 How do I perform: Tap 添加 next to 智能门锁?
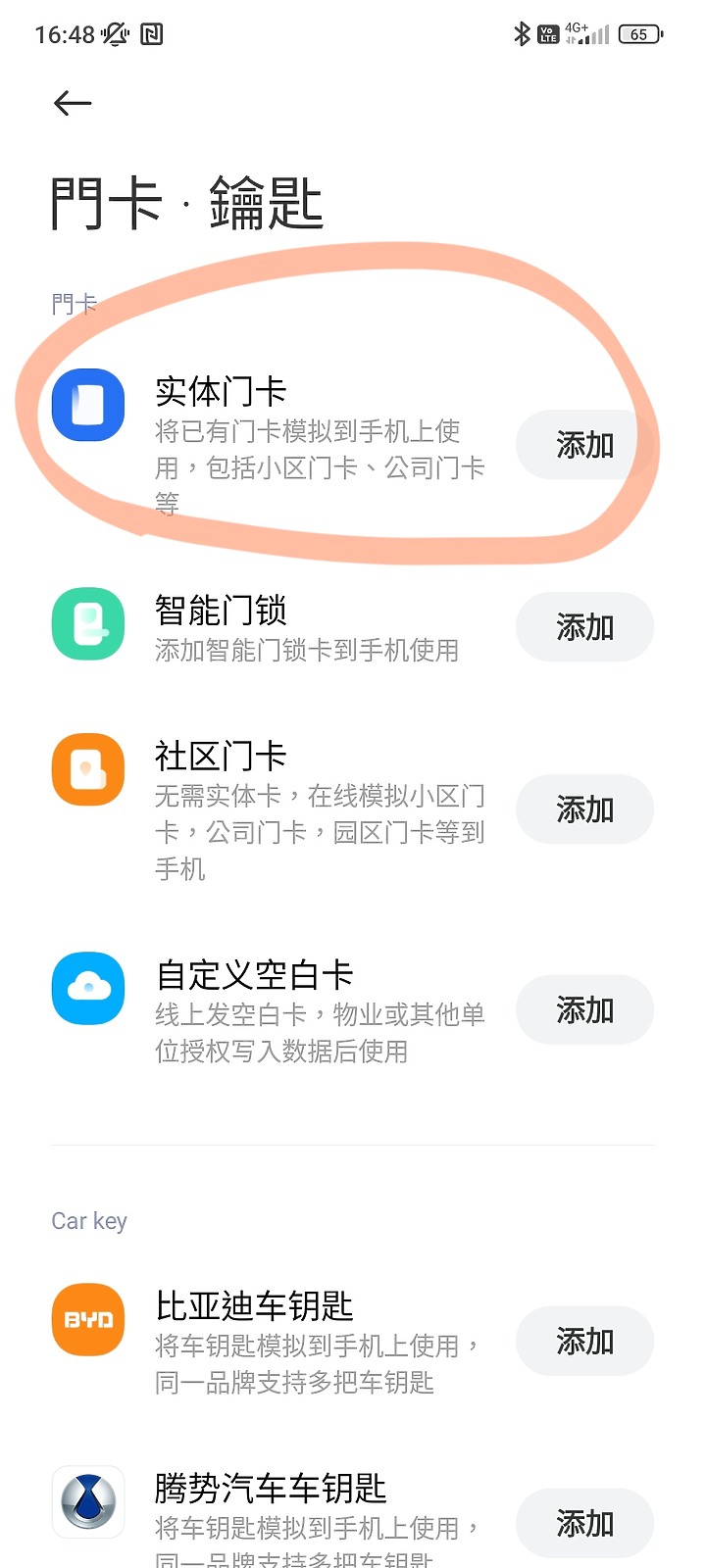(x=584, y=627)
